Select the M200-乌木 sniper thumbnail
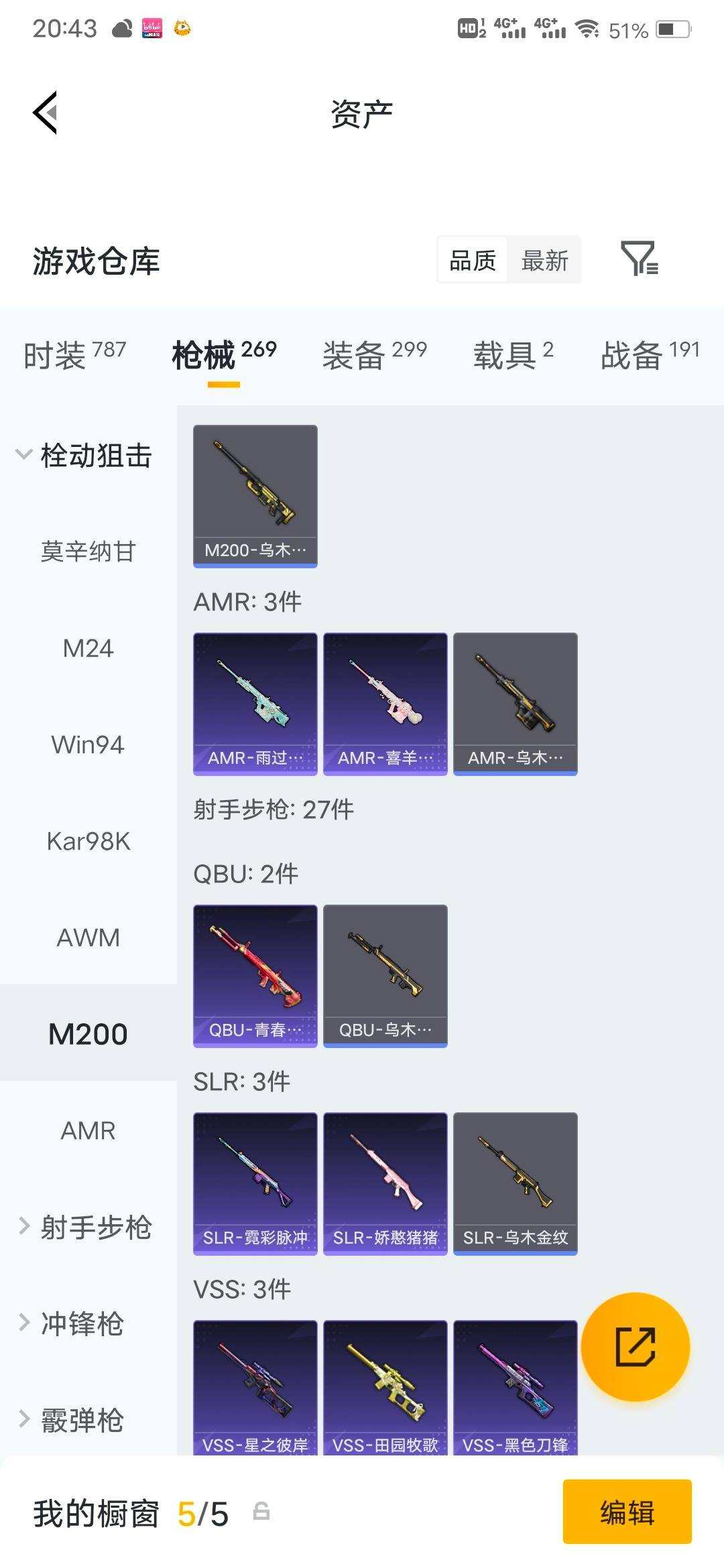The height and width of the screenshot is (1568, 724). 255,496
